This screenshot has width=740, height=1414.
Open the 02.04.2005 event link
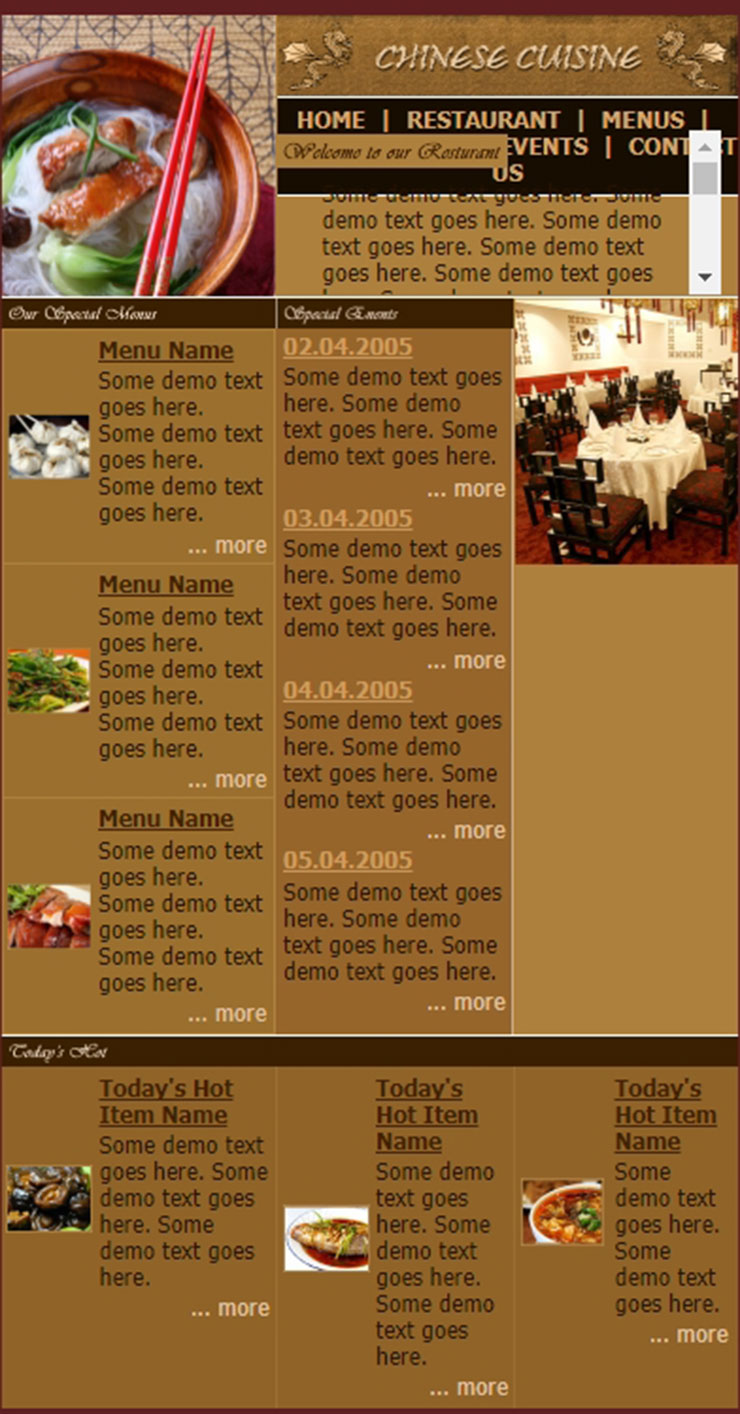[347, 347]
